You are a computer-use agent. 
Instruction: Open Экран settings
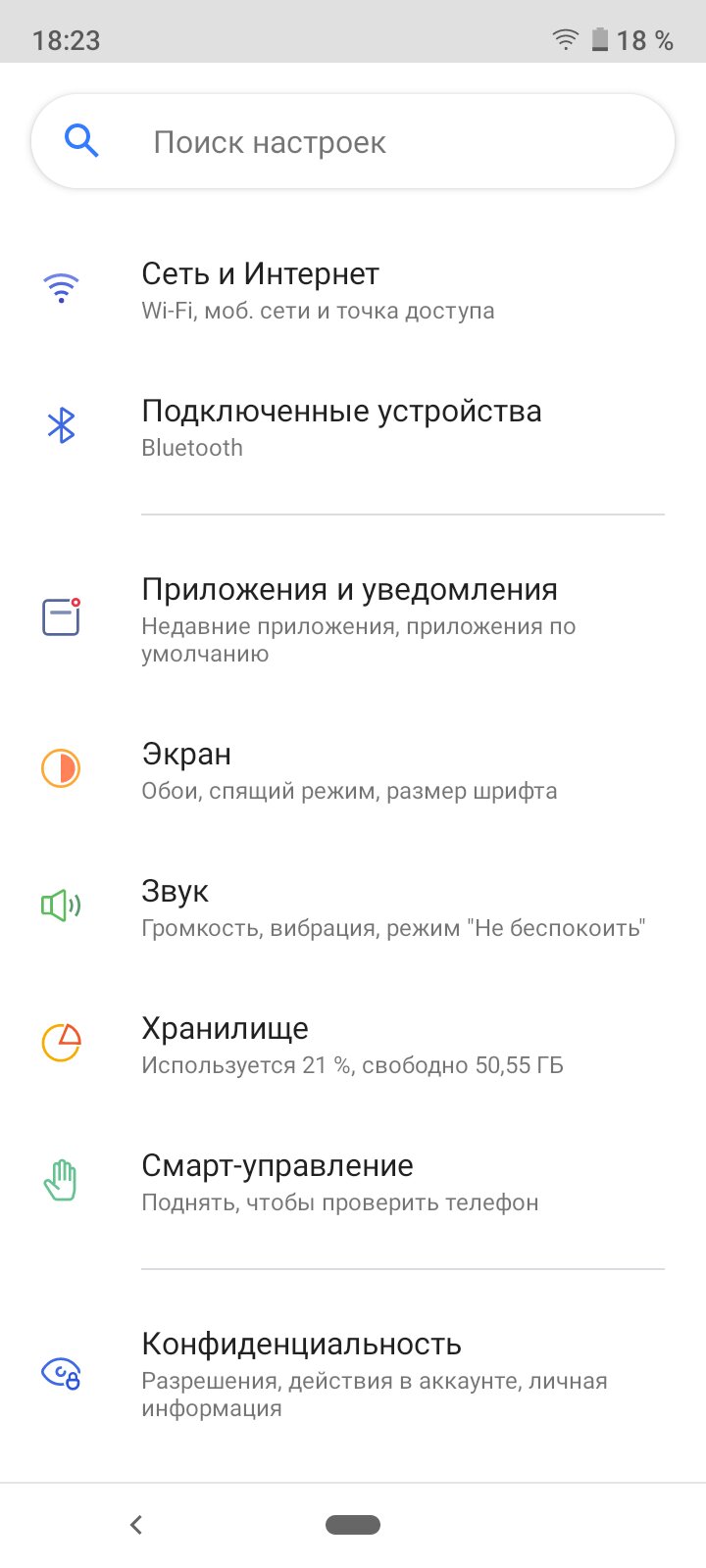point(353,770)
